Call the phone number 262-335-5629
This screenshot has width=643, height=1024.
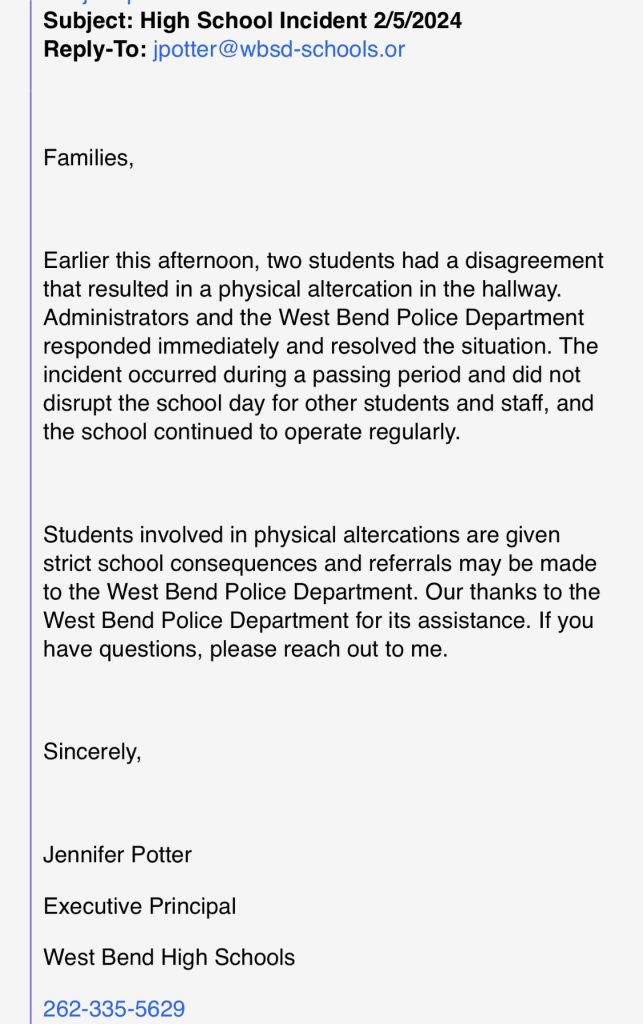click(114, 1008)
